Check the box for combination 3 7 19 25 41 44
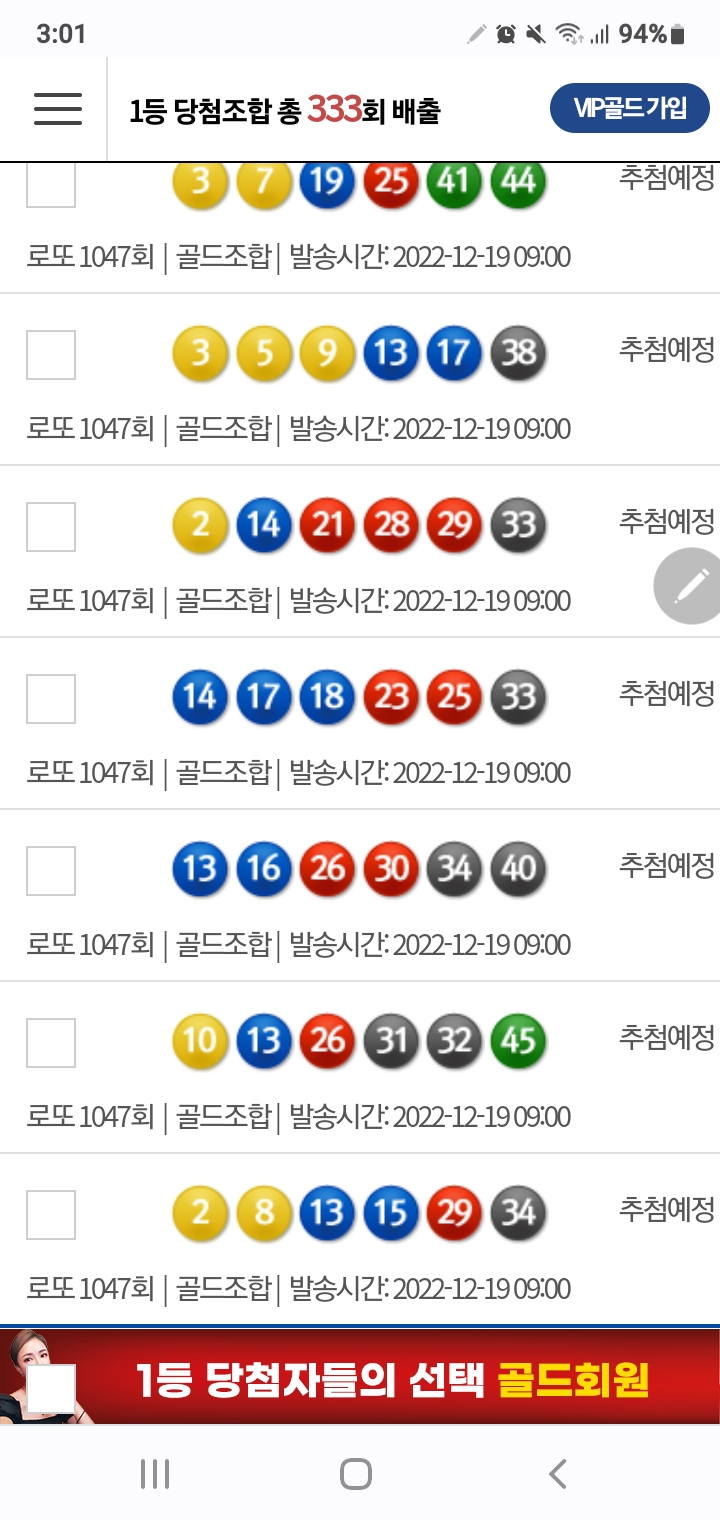 point(51,185)
